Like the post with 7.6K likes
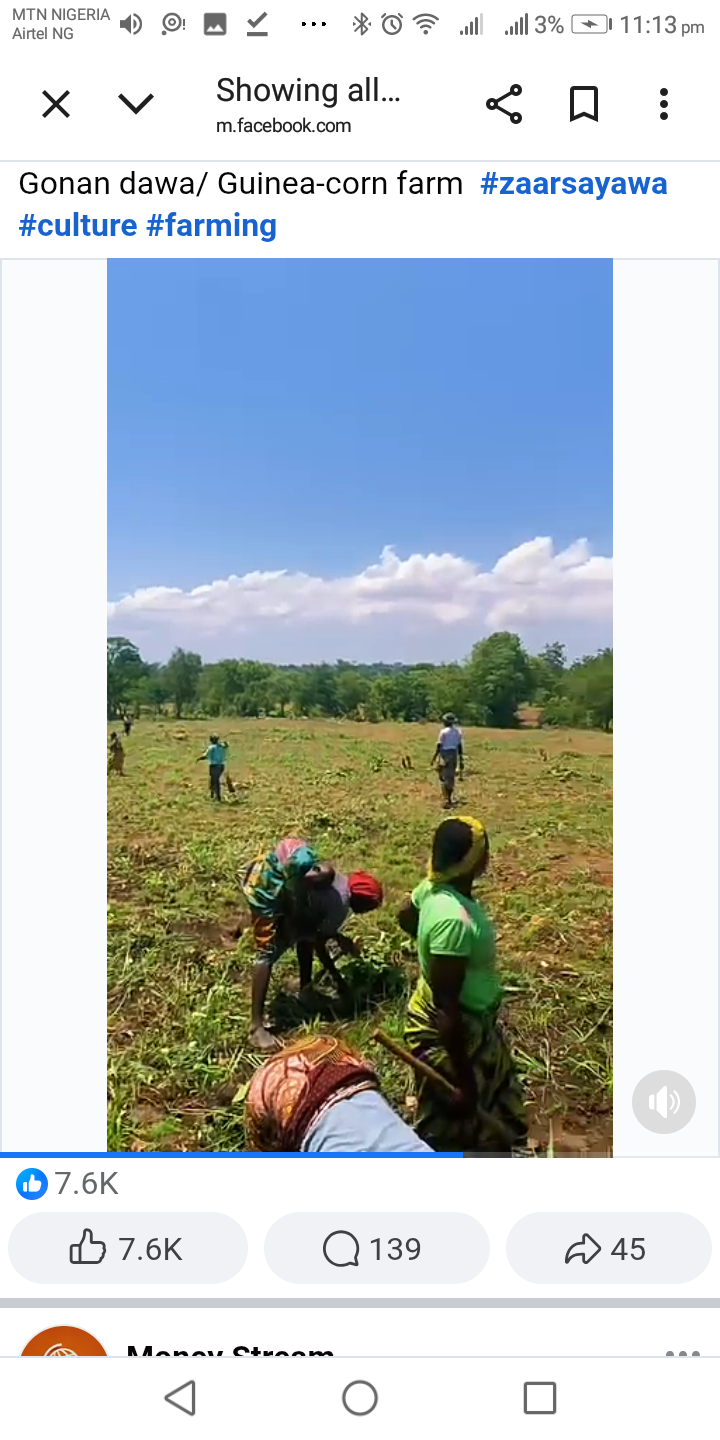This screenshot has width=720, height=1440. tap(128, 1249)
